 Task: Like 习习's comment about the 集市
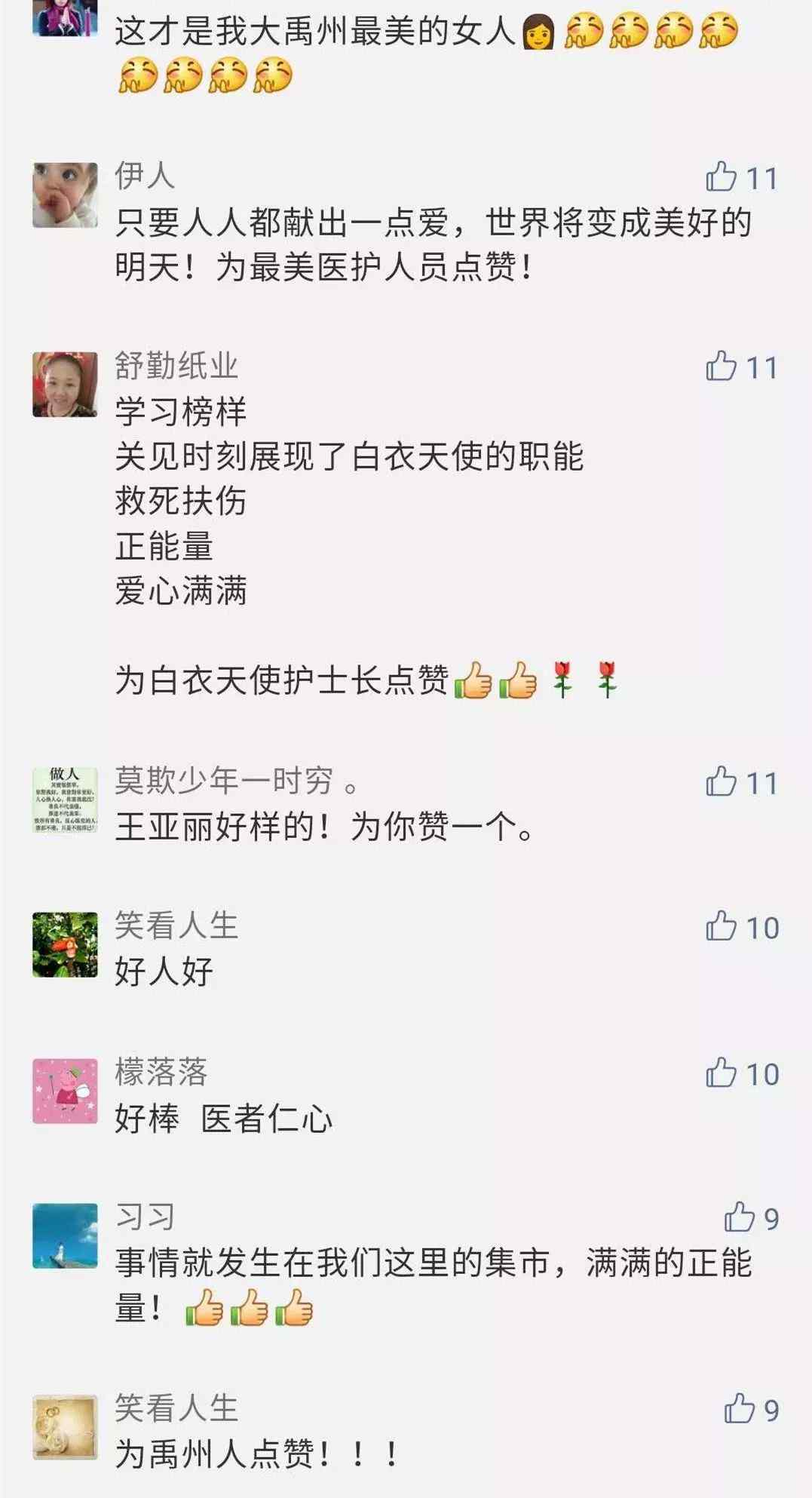click(x=740, y=1217)
